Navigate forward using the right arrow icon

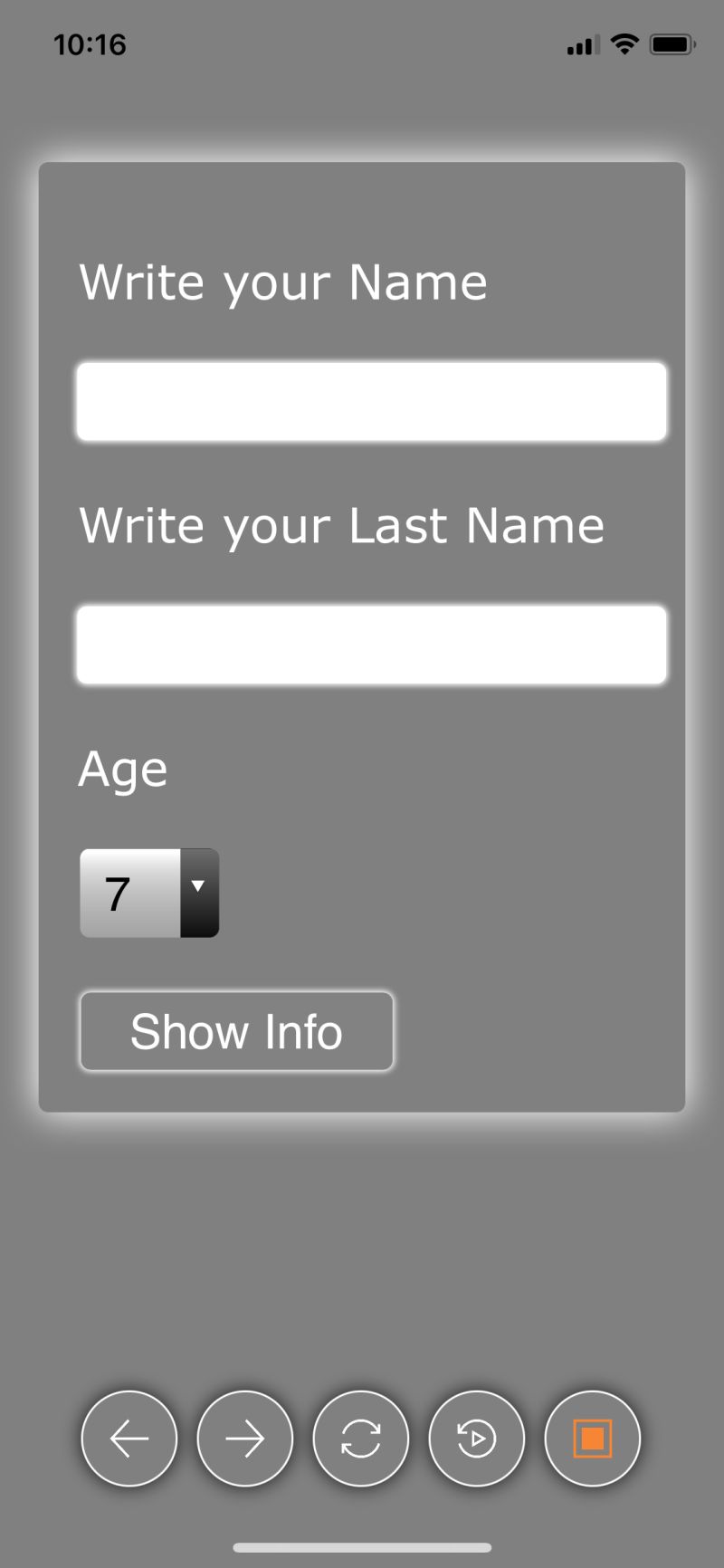(x=244, y=1439)
